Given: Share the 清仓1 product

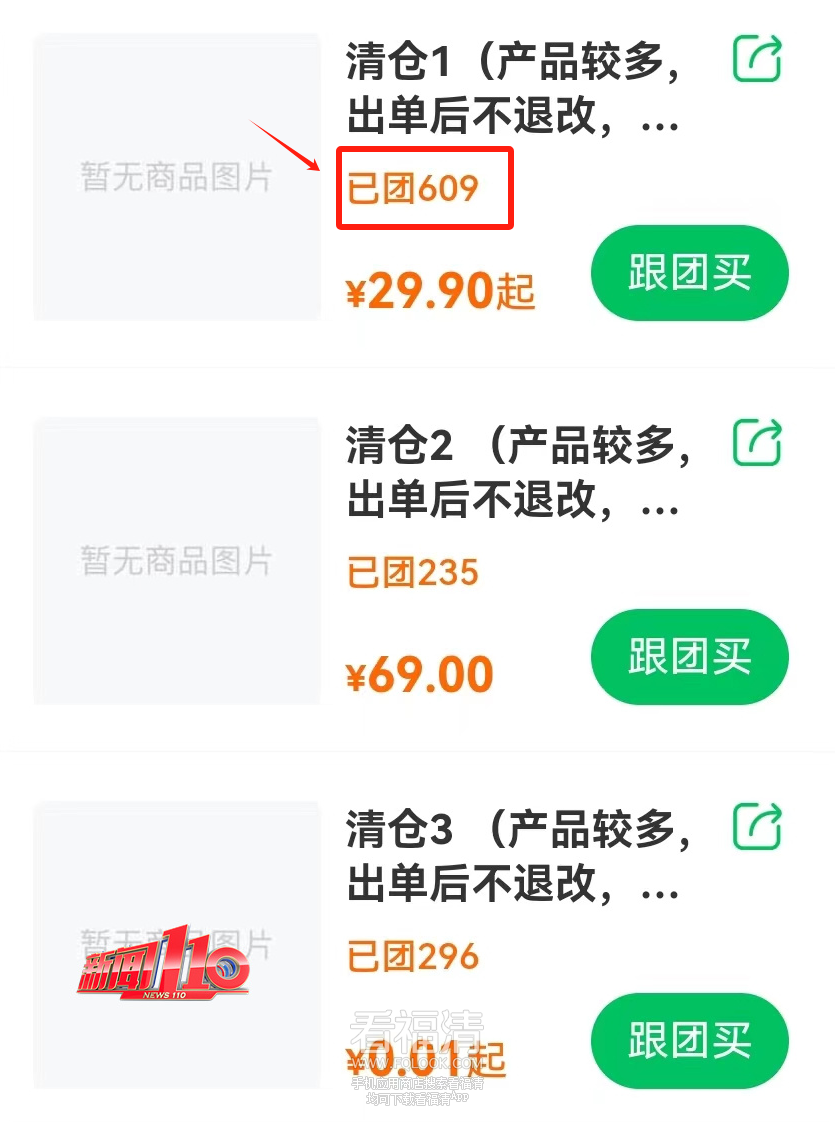Looking at the screenshot, I should click(x=757, y=59).
